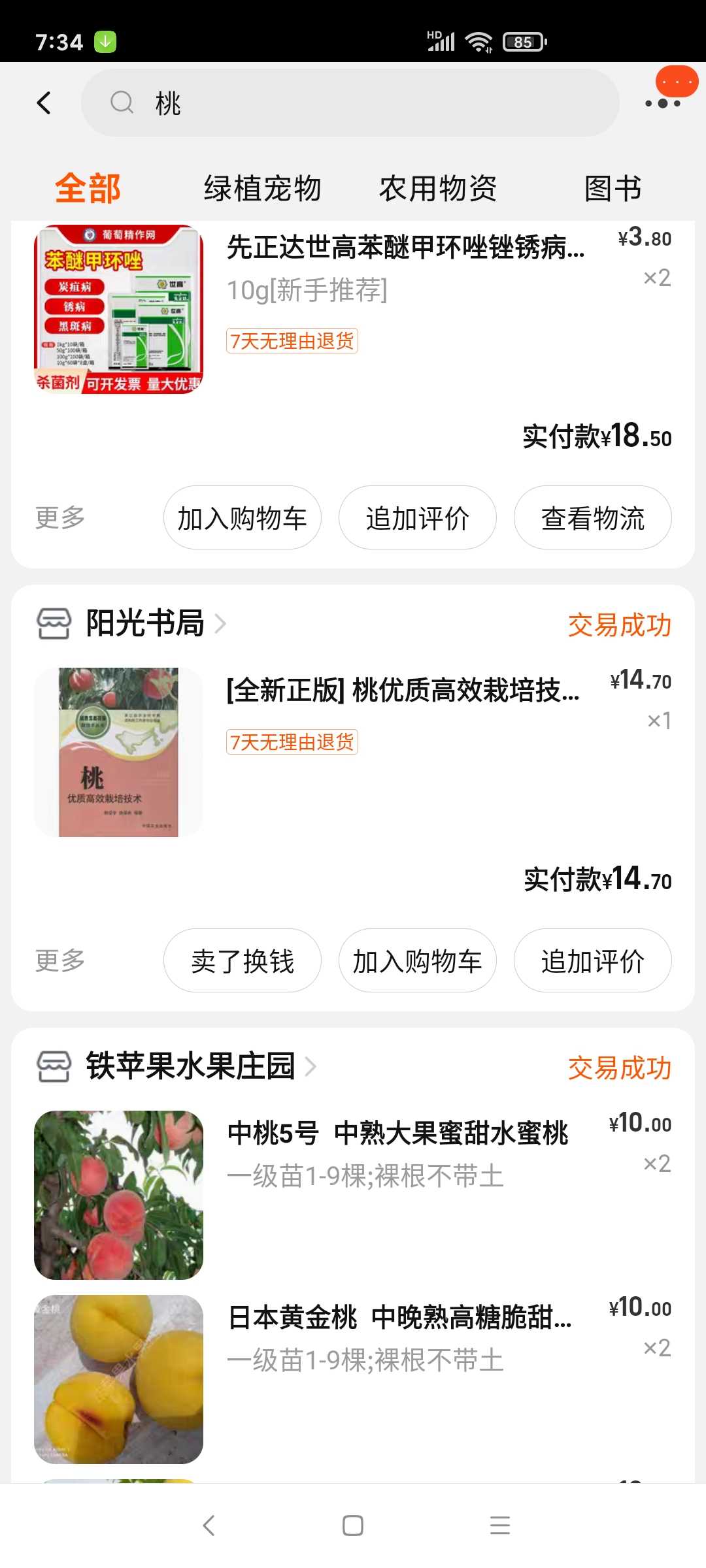Show the 全部 orders tab
The height and width of the screenshot is (1568, 706).
point(88,189)
